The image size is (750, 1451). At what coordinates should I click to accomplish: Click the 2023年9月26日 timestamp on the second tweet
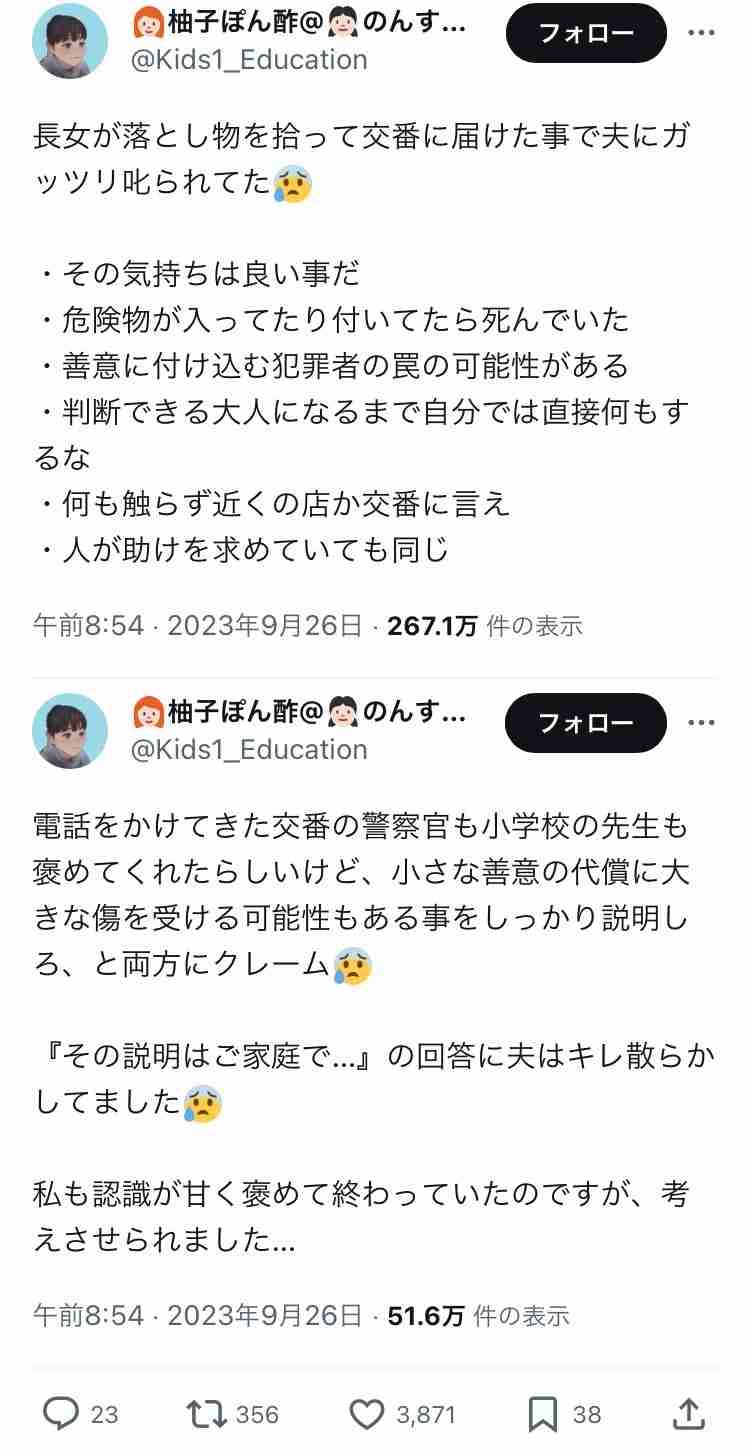click(258, 1315)
